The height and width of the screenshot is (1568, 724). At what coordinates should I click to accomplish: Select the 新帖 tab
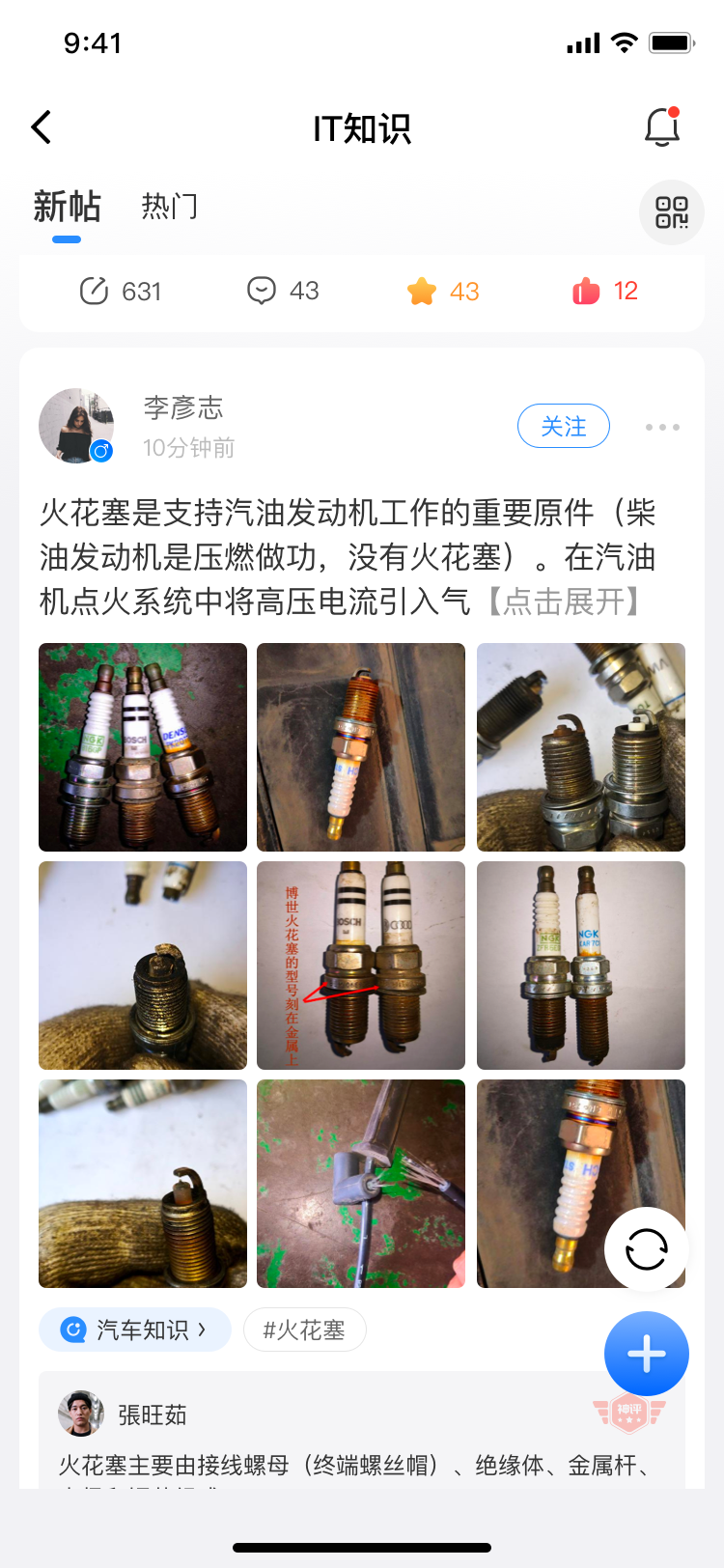(67, 207)
